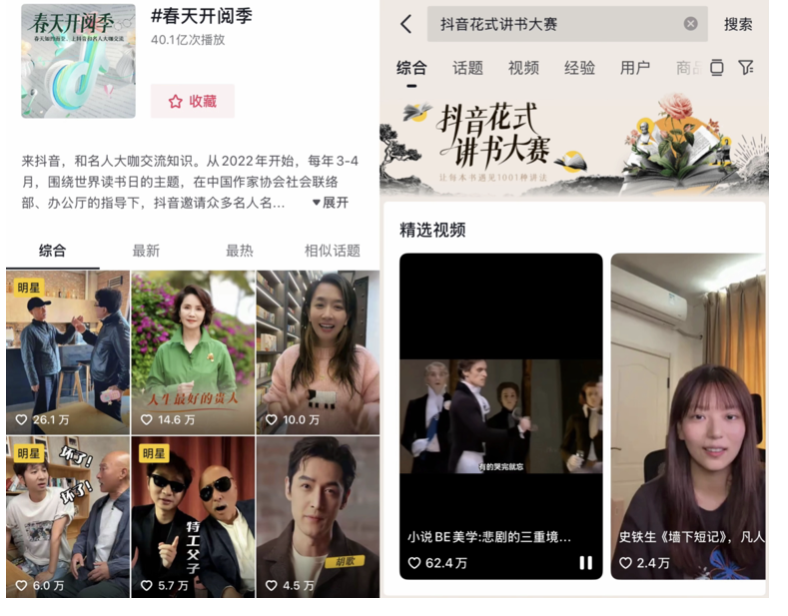Open the 抖音花式讲书大赛 search box
Viewport: 788px width, 616px height.
pos(550,24)
